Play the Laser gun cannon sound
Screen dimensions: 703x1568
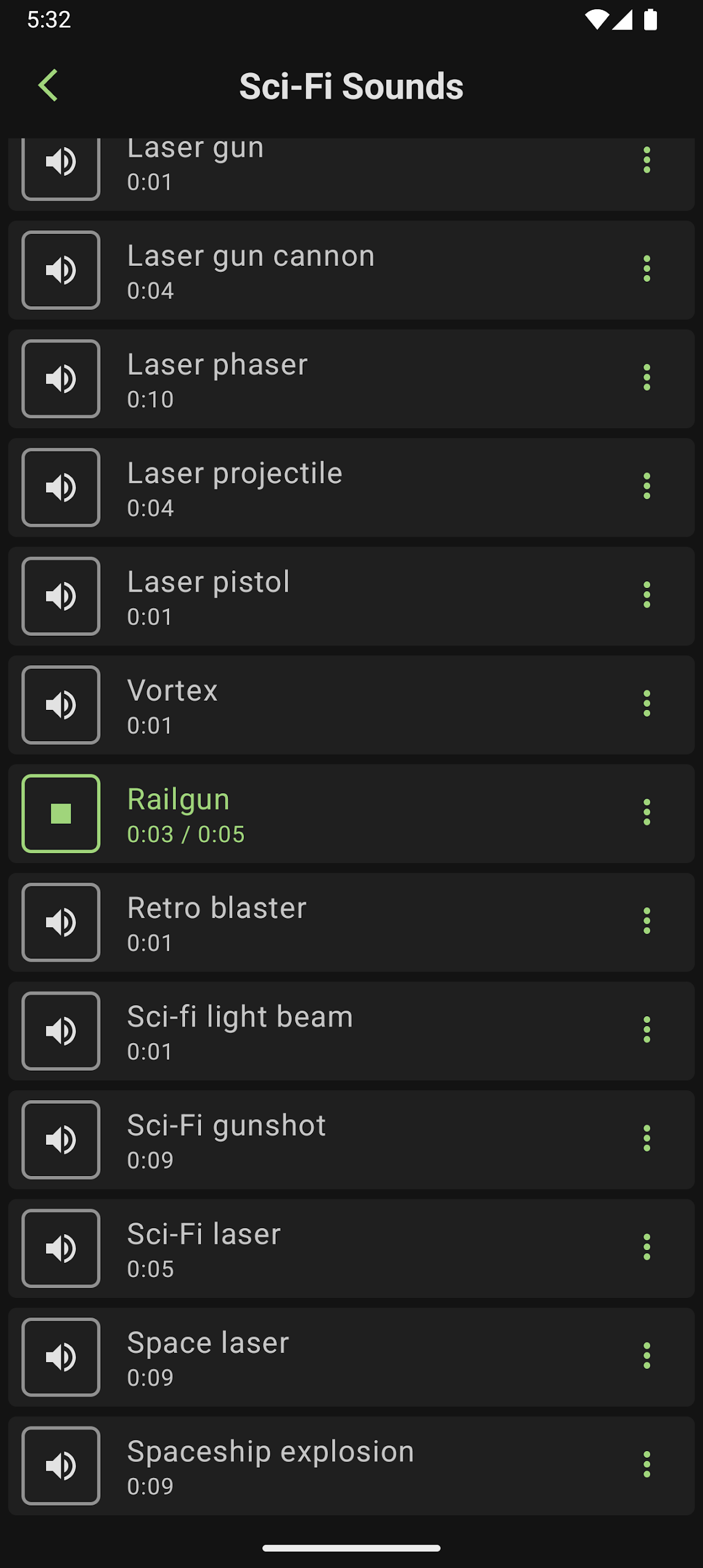click(x=61, y=270)
